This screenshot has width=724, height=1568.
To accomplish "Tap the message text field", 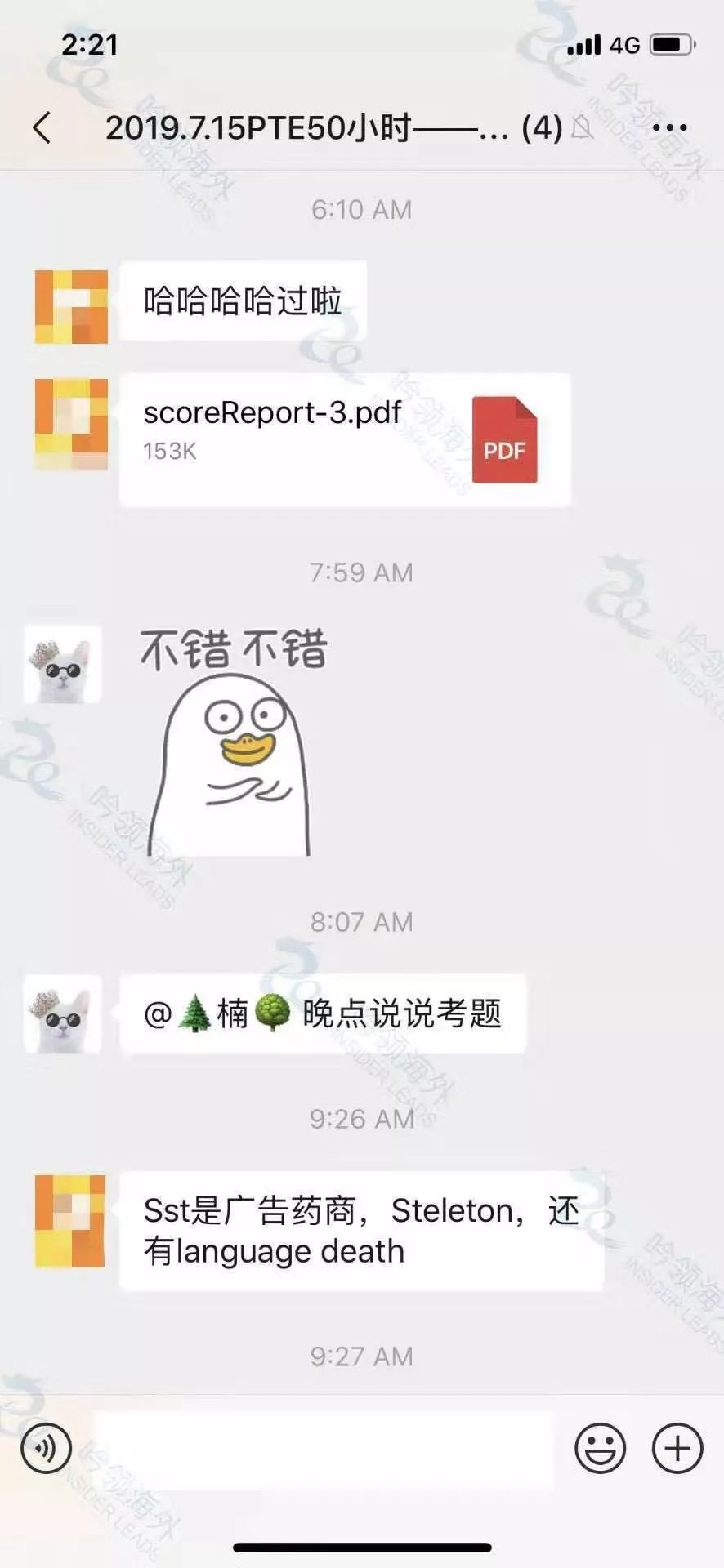I will tap(323, 1449).
